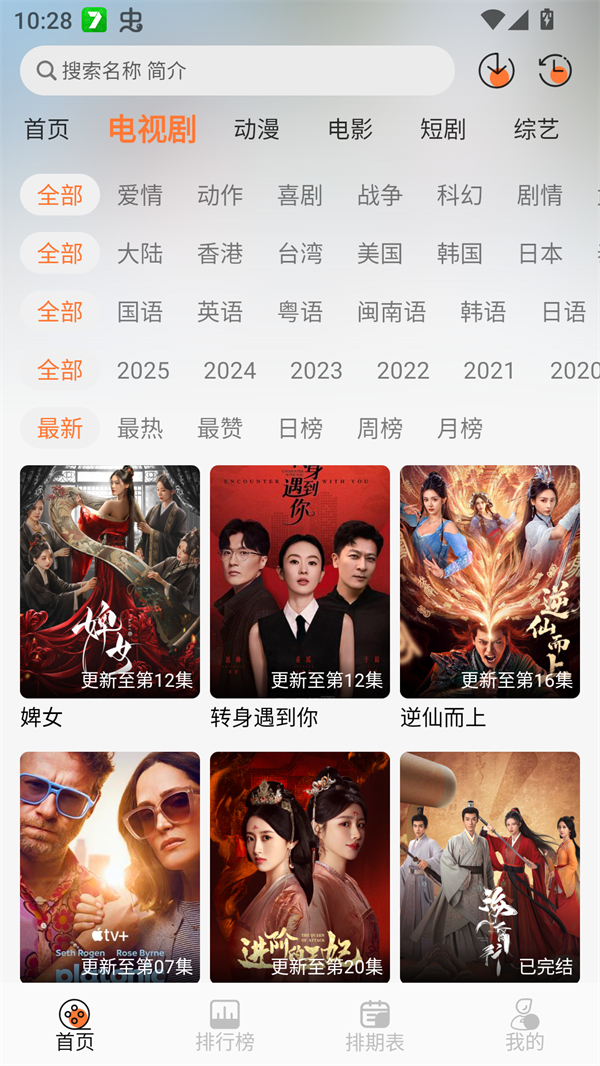Open the series 转身遇到你
Image resolution: width=600 pixels, height=1066 pixels.
[x=300, y=582]
